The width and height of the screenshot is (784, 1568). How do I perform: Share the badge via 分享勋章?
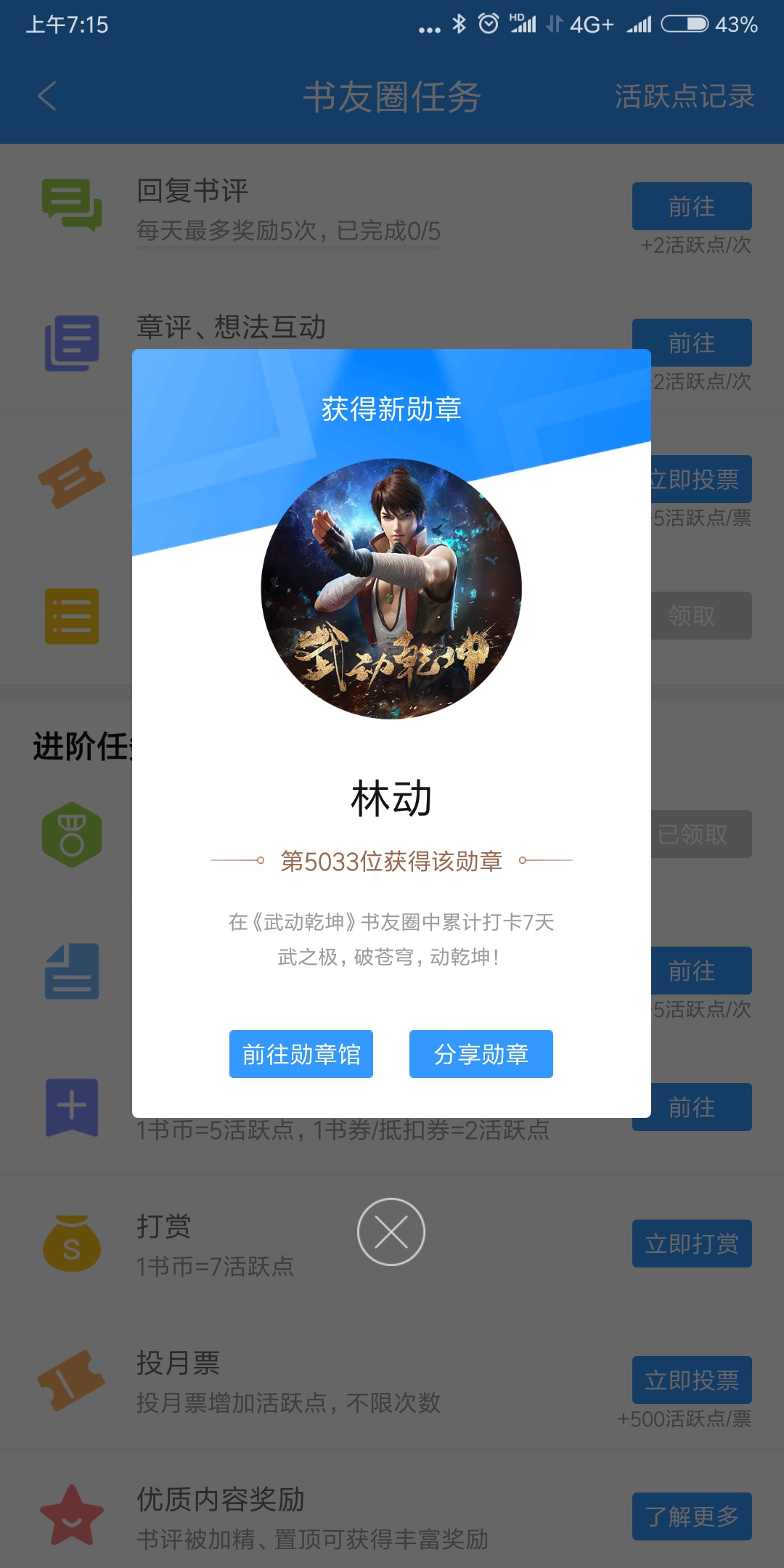point(481,1054)
